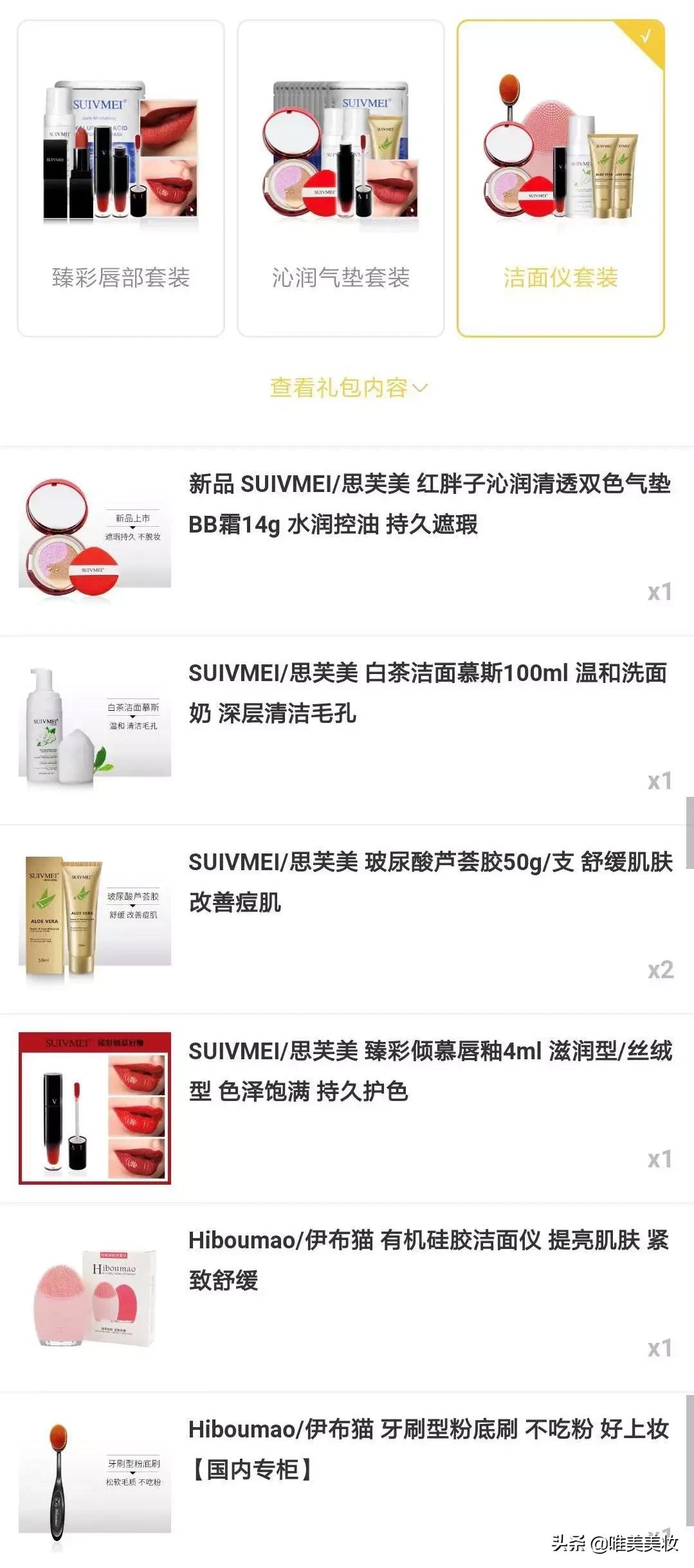694x1568 pixels.
Task: Open the 白茶洁面慕斯100ml item
Action: tap(428, 693)
